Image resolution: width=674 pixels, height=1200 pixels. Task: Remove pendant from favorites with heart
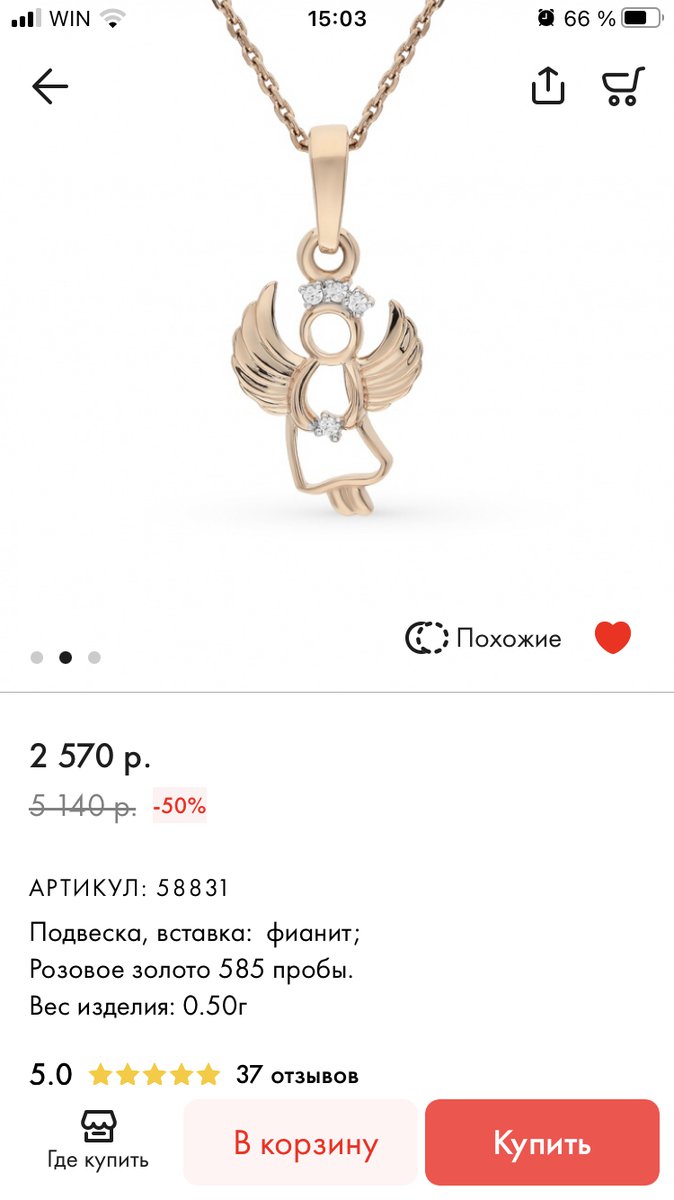click(x=613, y=637)
